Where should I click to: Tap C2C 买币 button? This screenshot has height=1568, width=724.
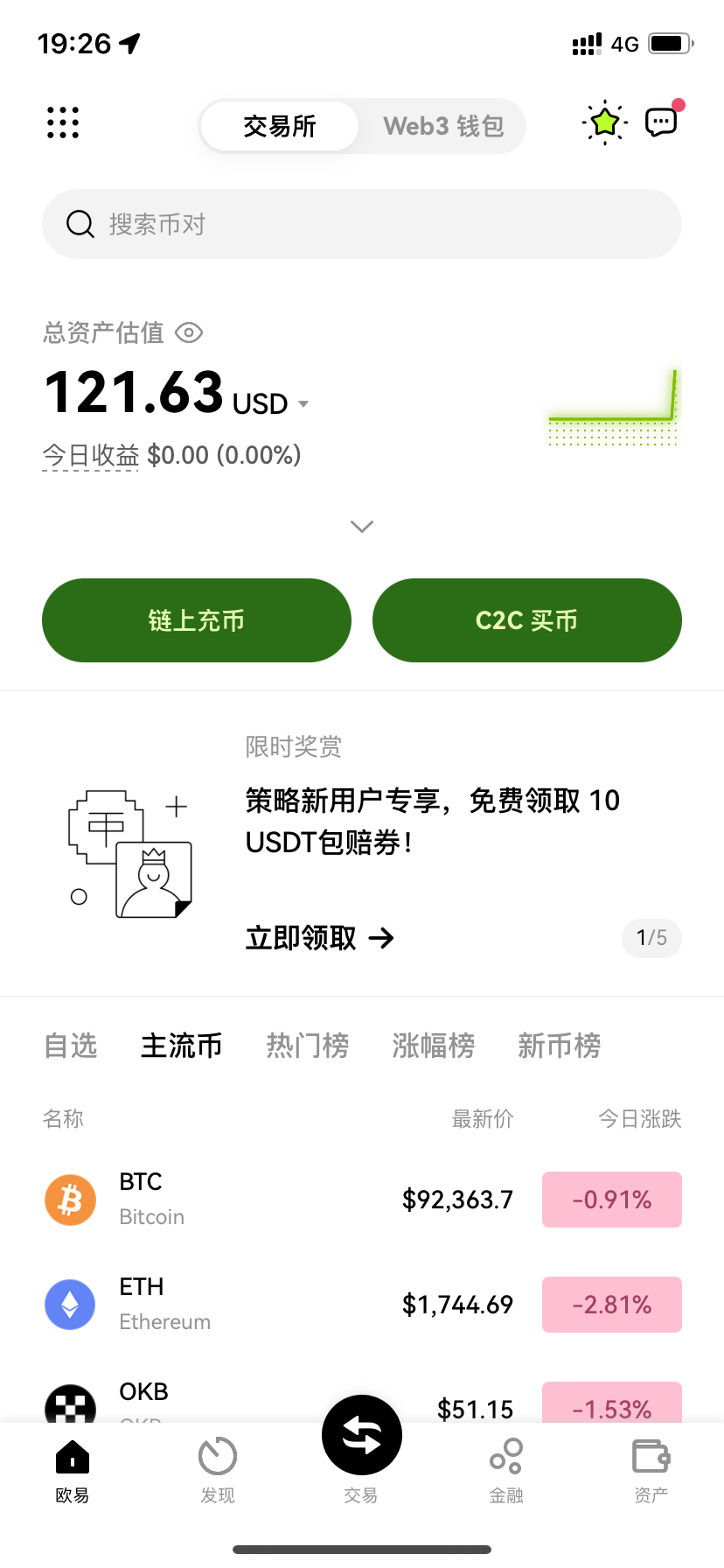click(x=527, y=620)
